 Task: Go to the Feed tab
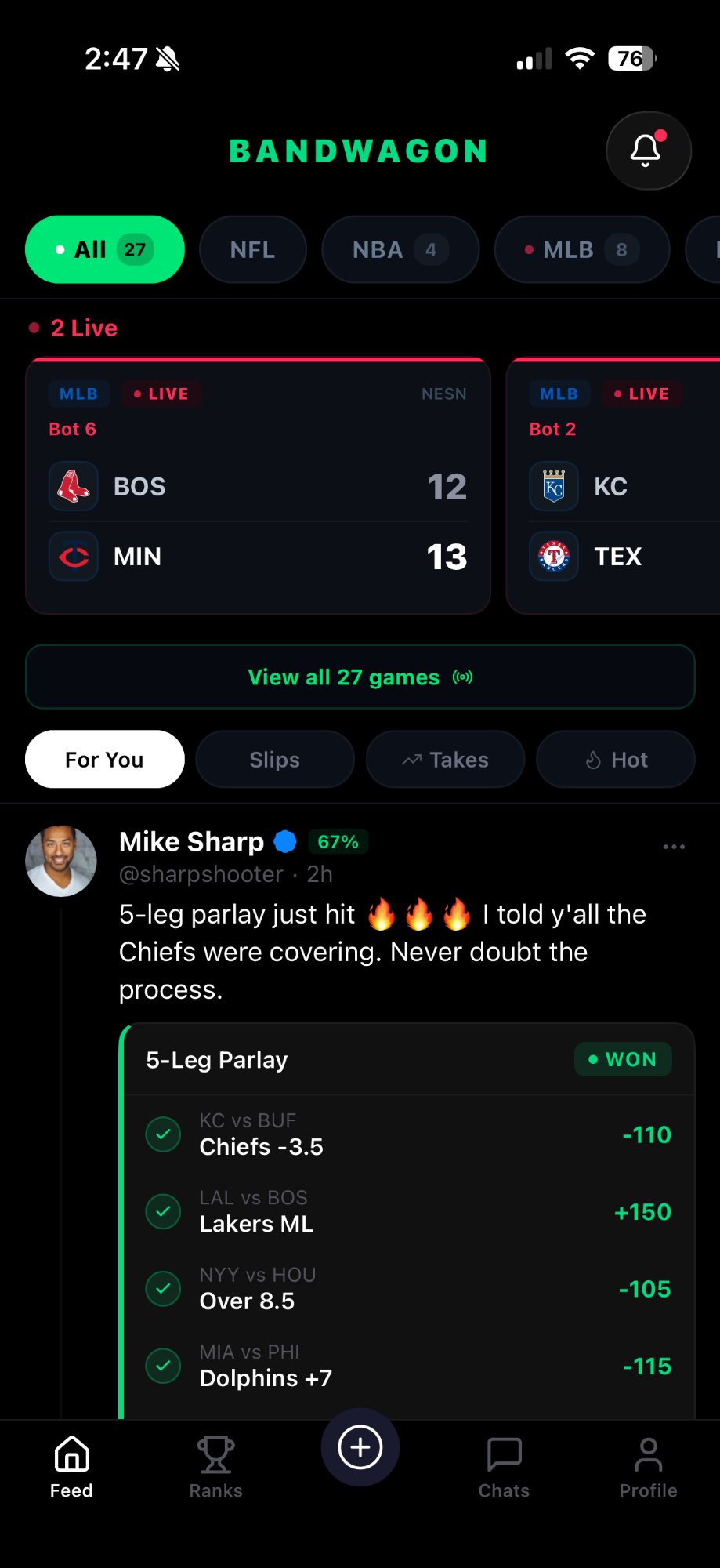(x=71, y=1466)
